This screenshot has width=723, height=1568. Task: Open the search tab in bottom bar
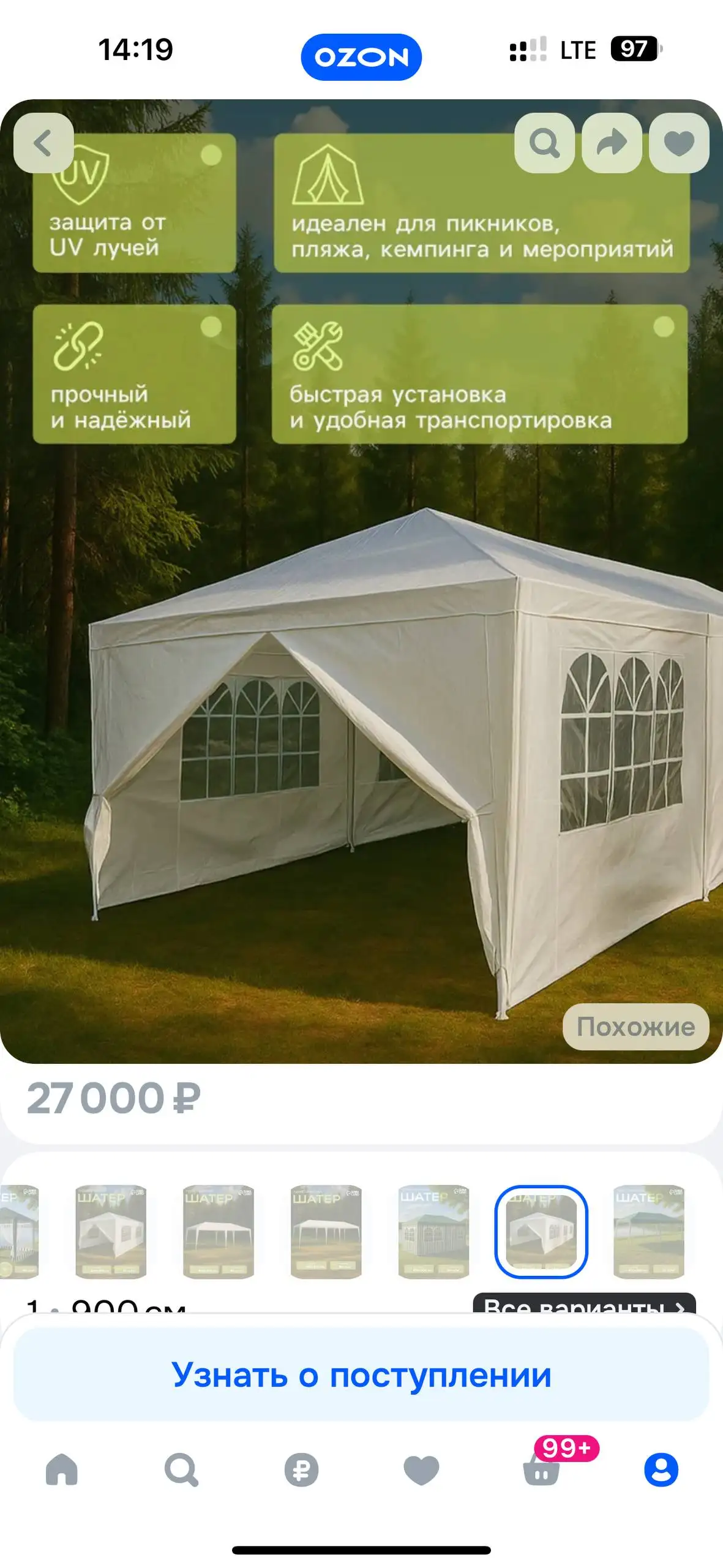coord(181,1469)
